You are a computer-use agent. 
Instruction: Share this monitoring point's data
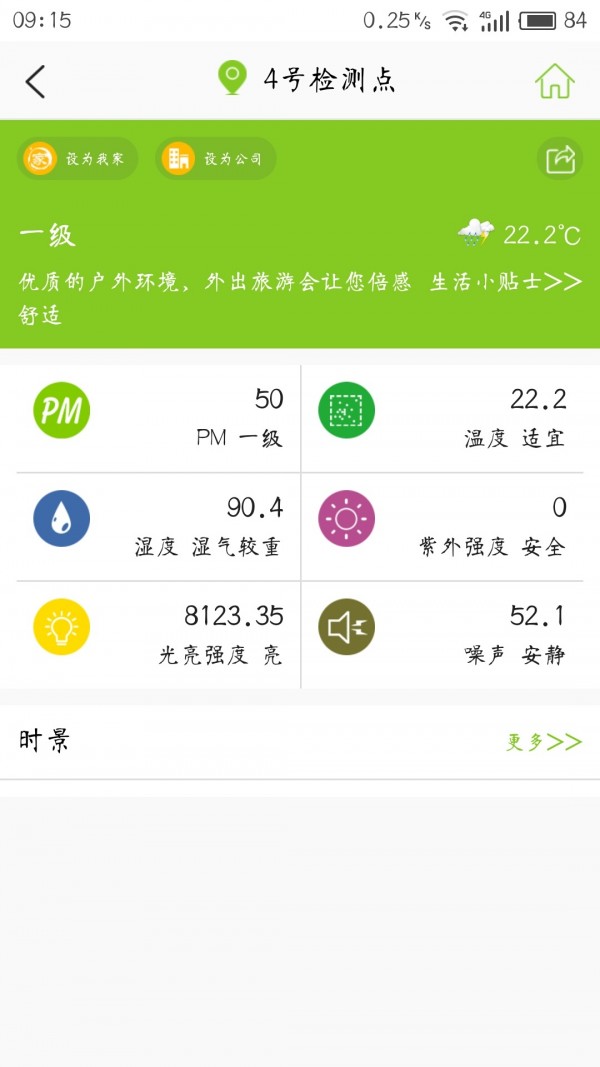tap(560, 159)
